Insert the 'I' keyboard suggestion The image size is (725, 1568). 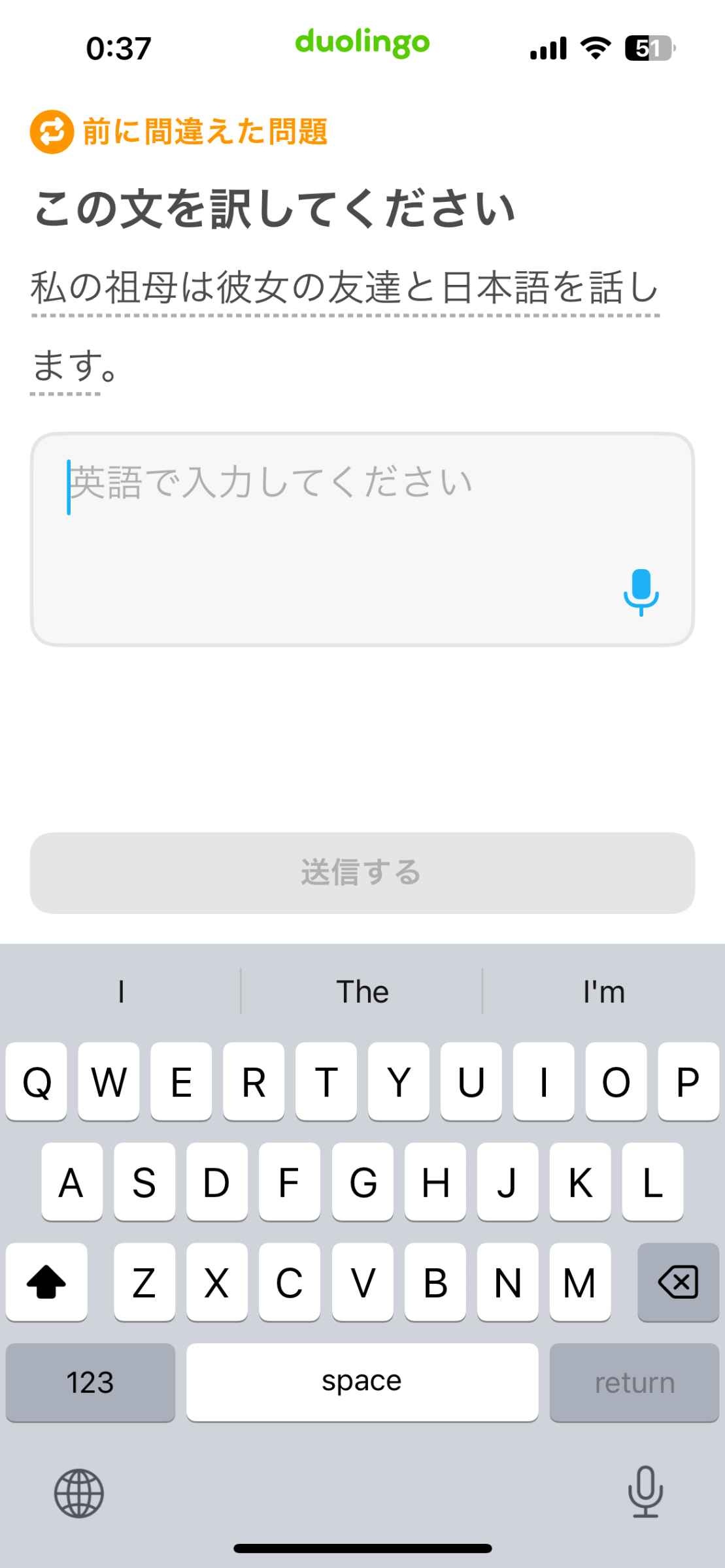(121, 992)
